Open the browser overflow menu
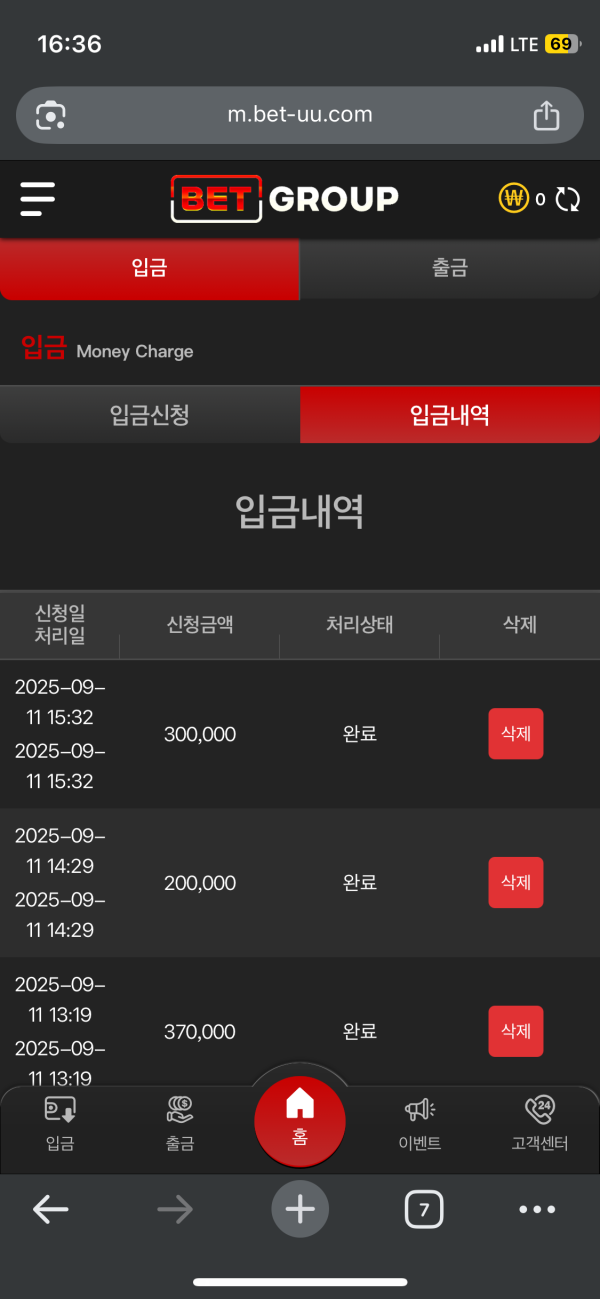Viewport: 600px width, 1299px height. tap(537, 1210)
